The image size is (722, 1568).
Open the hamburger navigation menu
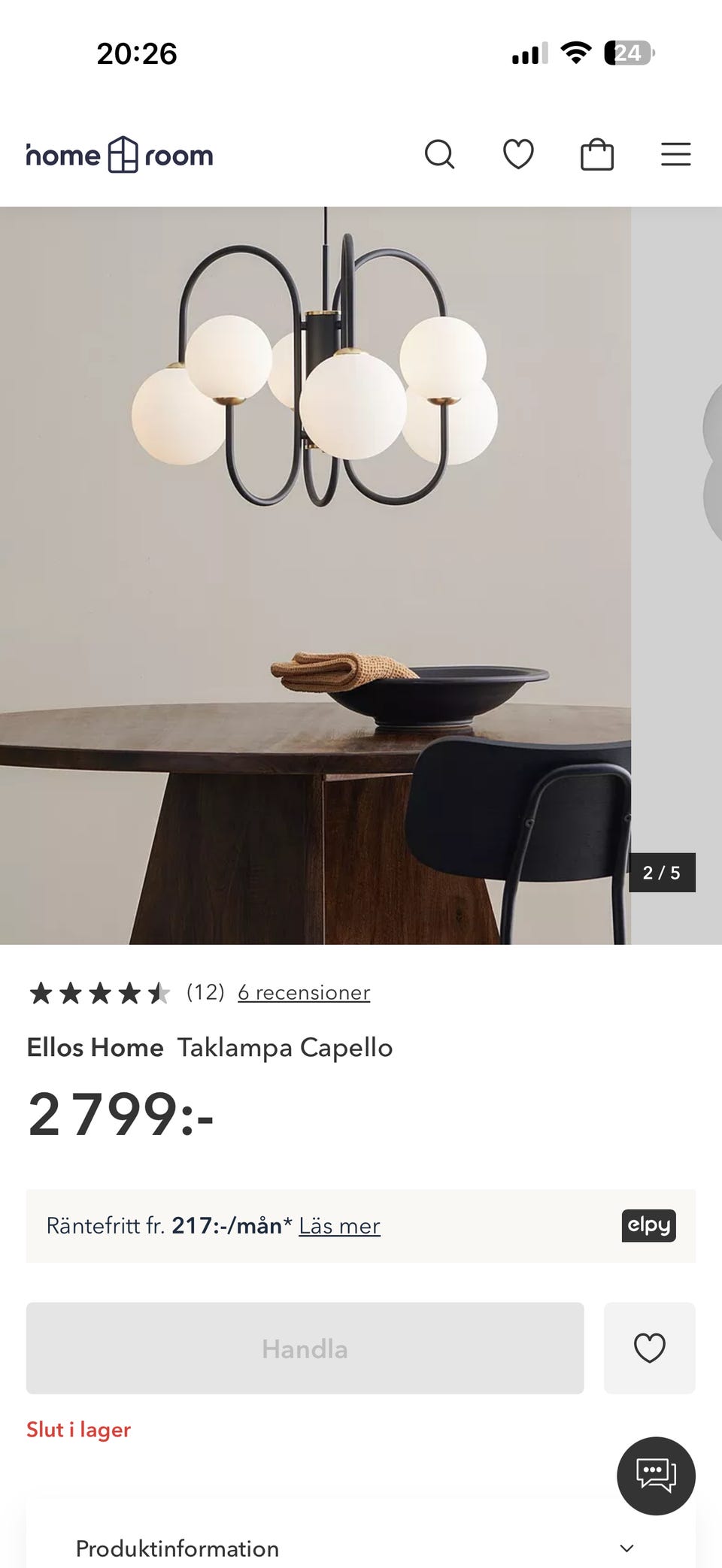pos(675,154)
